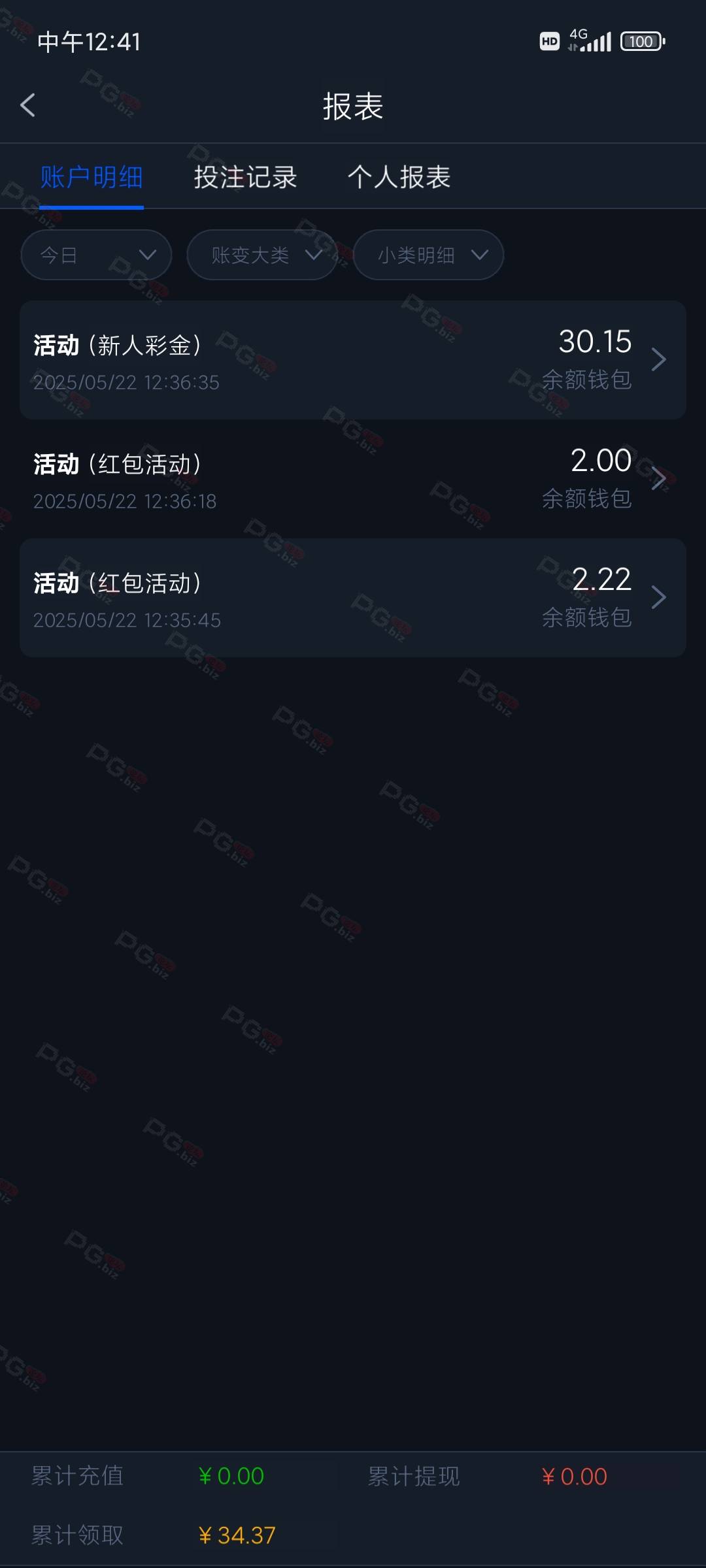
Task: Select the 账户明细 tab
Action: pyautogui.click(x=92, y=177)
